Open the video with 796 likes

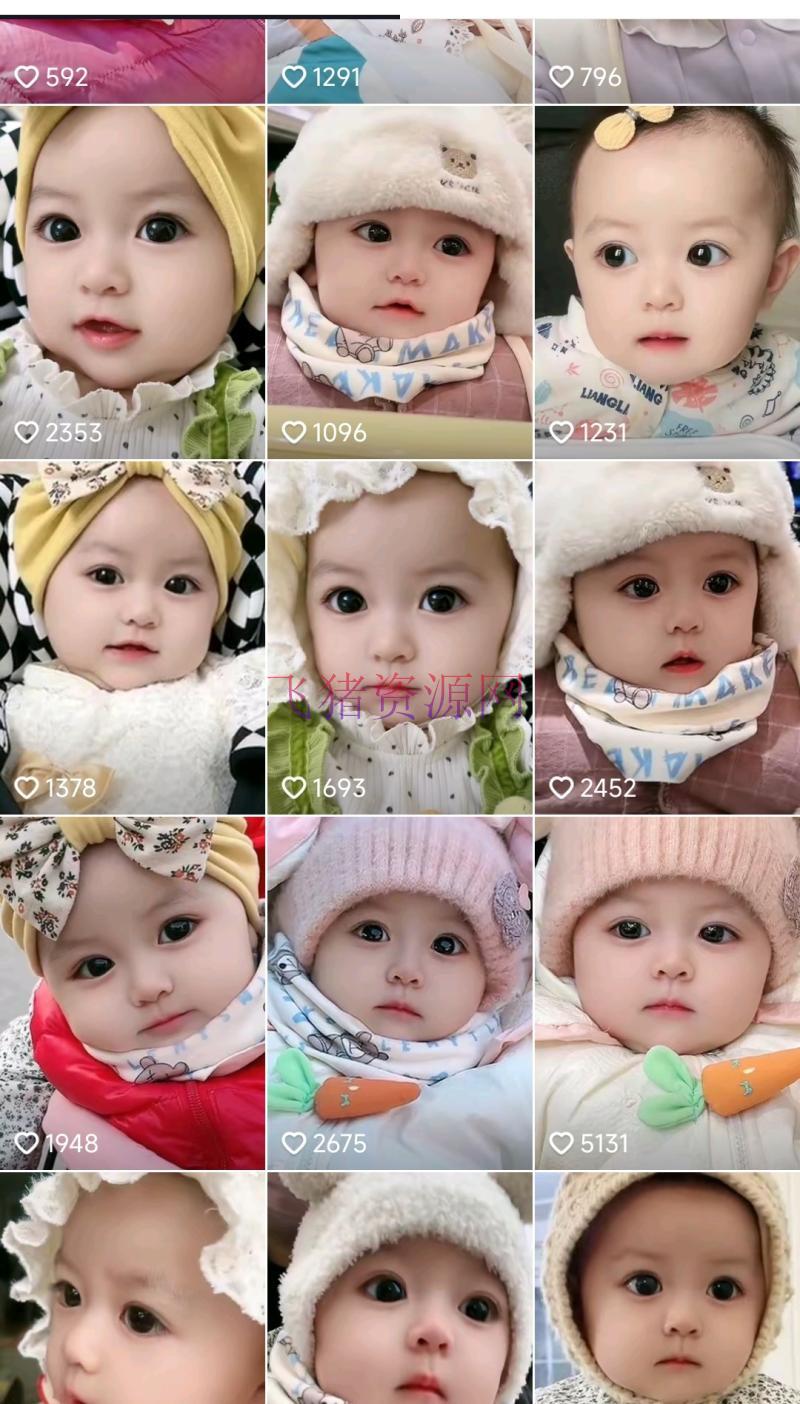[667, 60]
